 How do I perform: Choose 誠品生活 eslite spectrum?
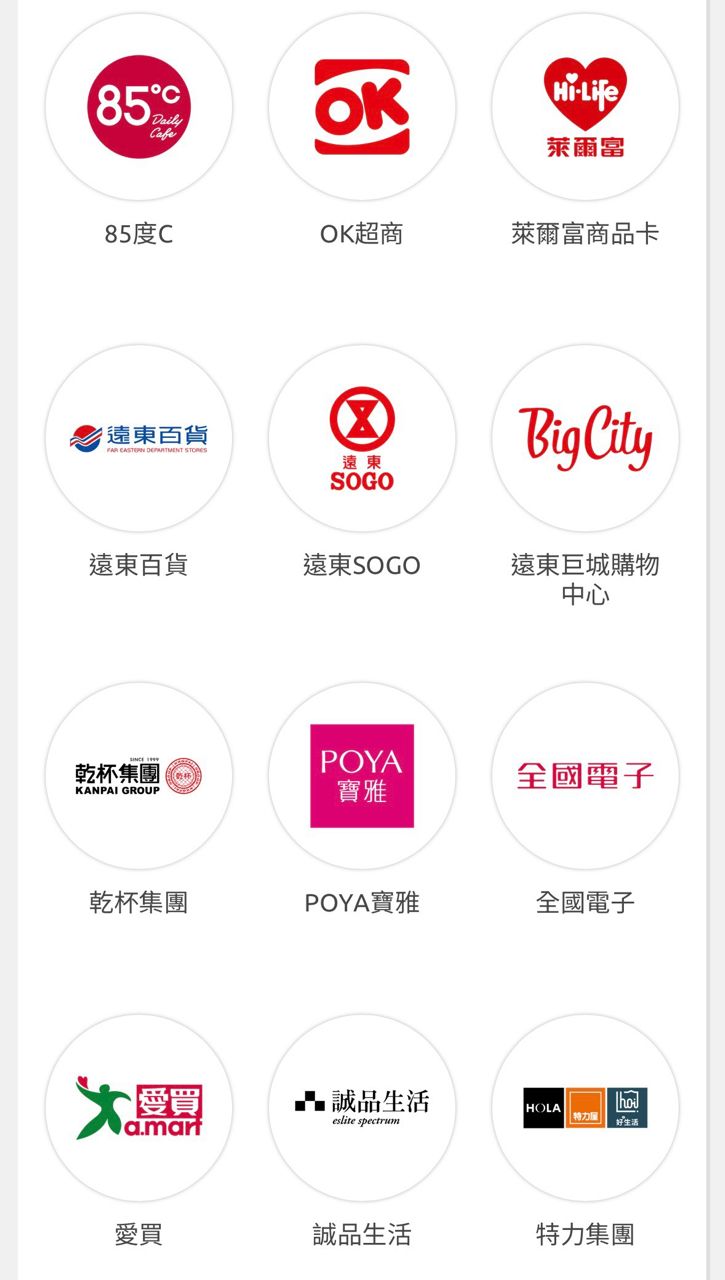(x=362, y=1107)
